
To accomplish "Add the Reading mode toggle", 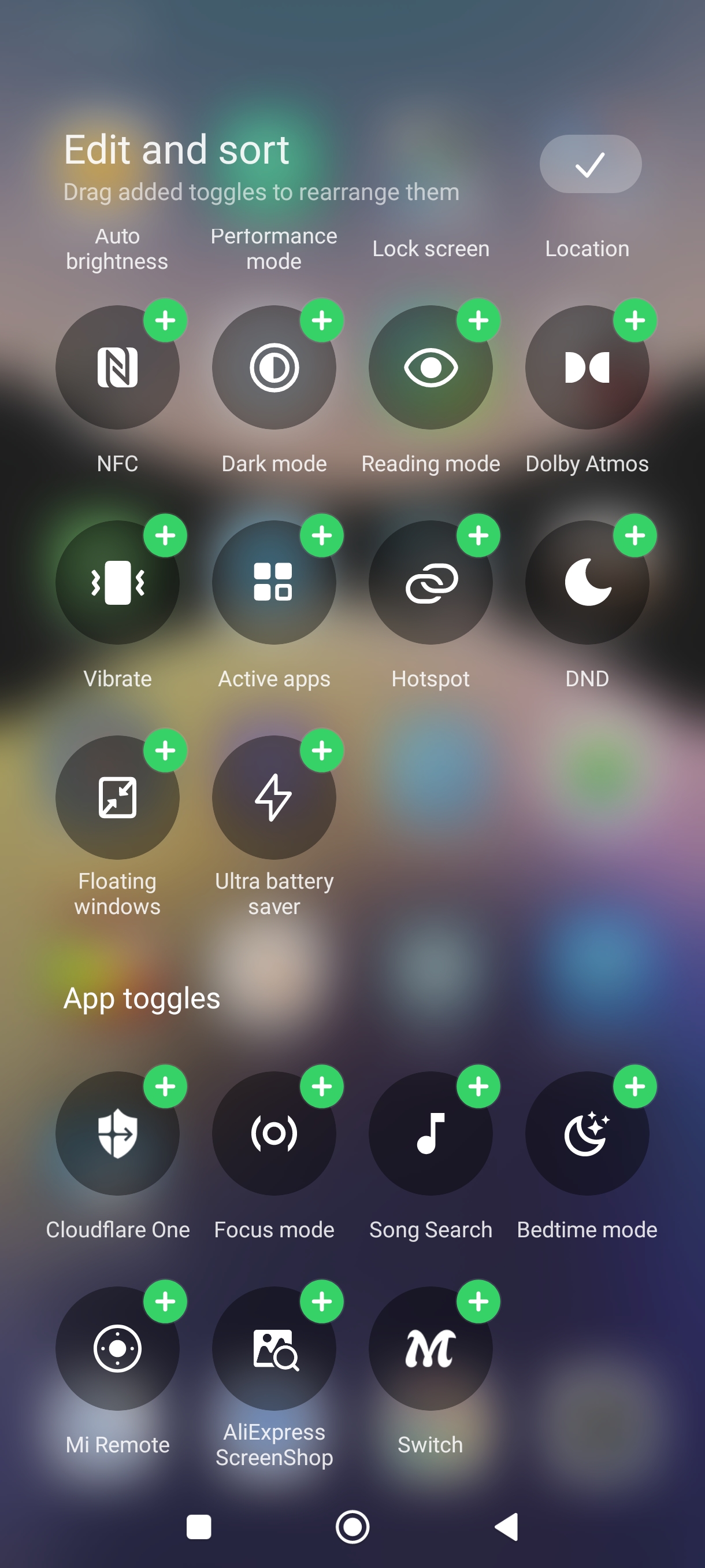I will [x=478, y=320].
